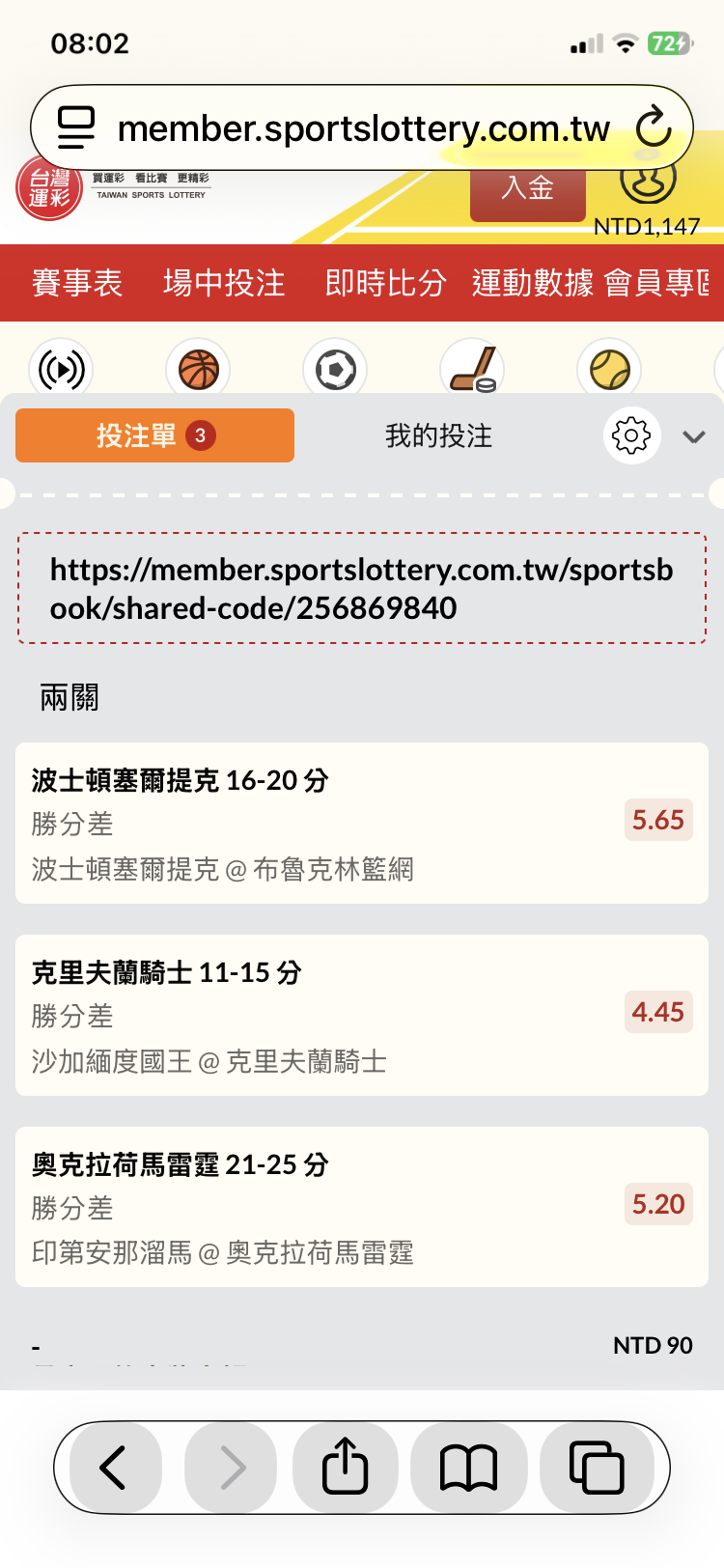This screenshot has height=1568, width=724.
Task: Share this page from the browser toolbar
Action: click(345, 1468)
